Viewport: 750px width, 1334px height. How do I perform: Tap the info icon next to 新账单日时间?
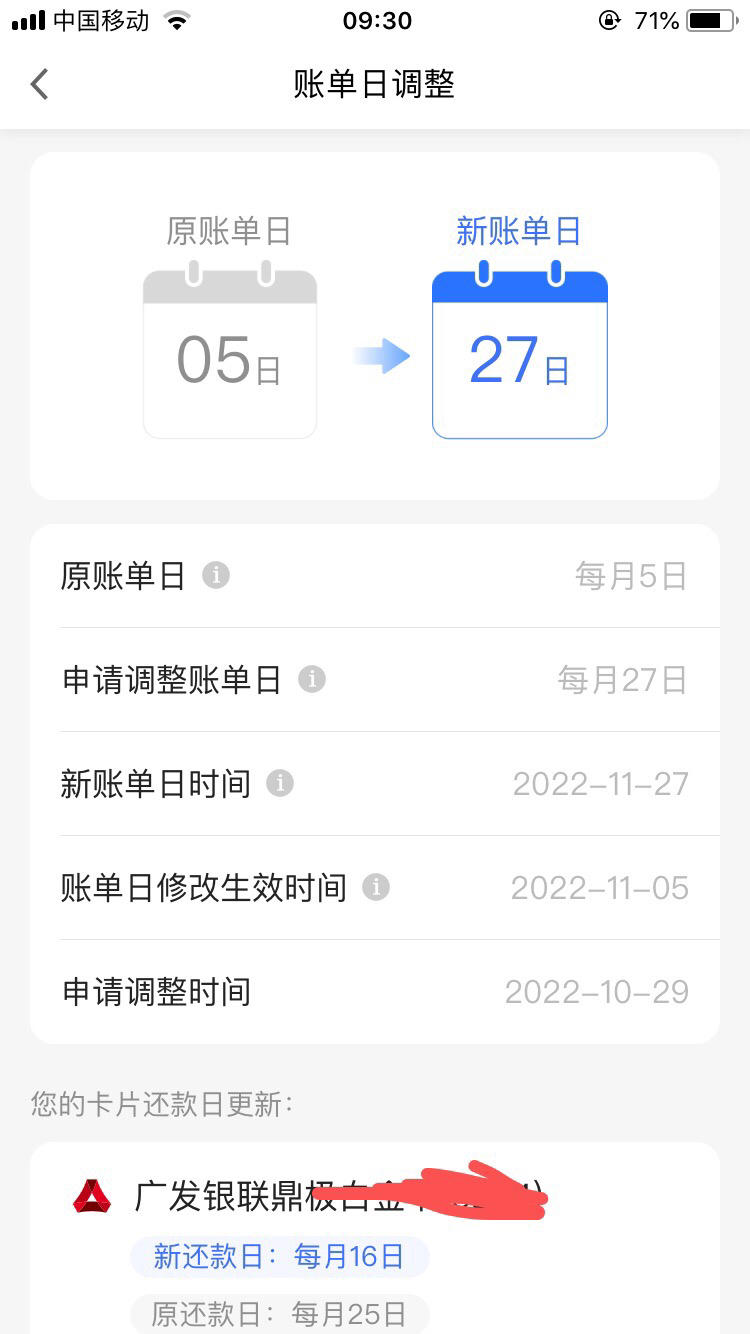tap(280, 783)
